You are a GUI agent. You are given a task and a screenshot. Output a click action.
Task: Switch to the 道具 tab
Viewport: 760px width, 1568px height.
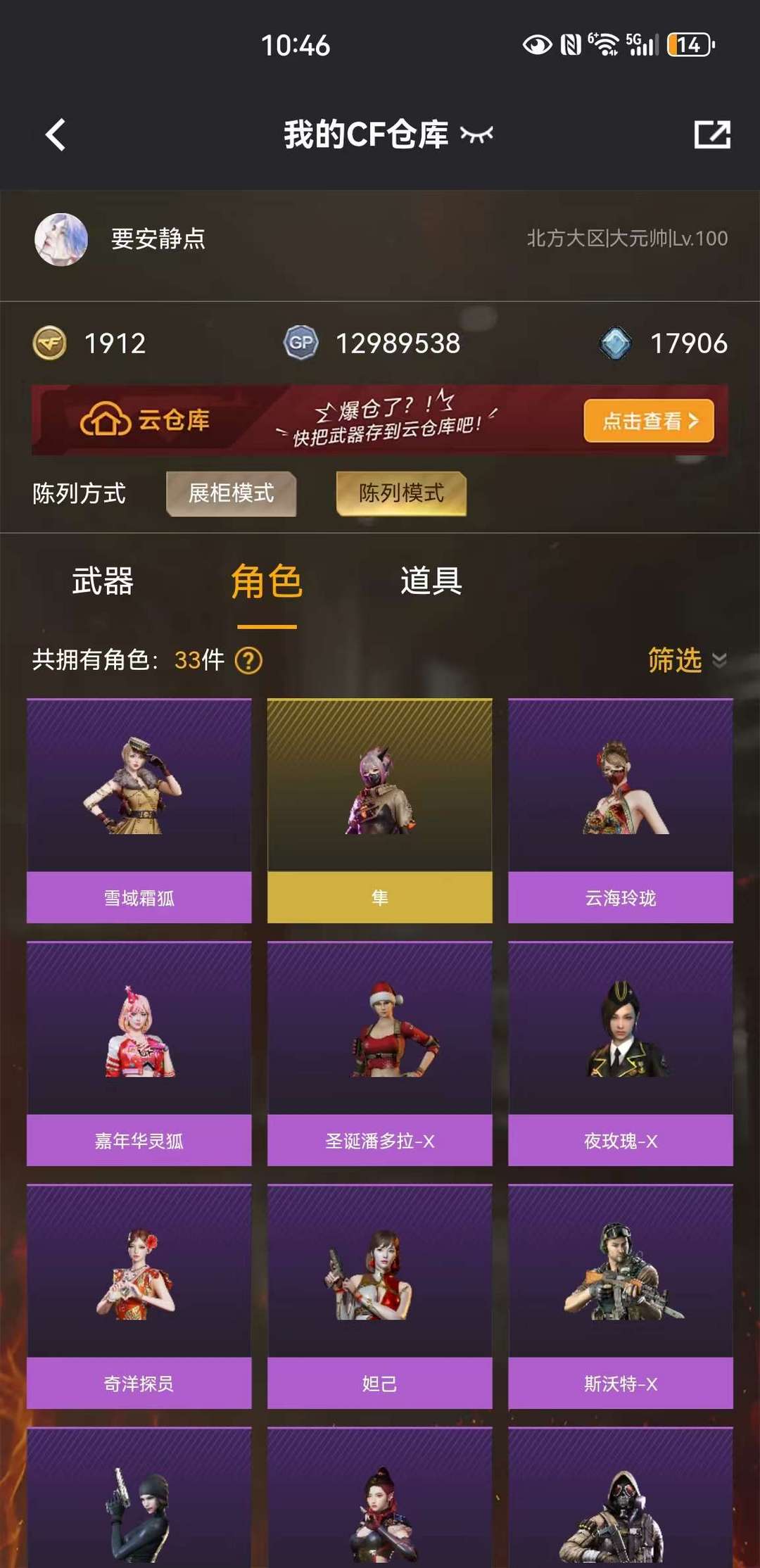(x=431, y=581)
